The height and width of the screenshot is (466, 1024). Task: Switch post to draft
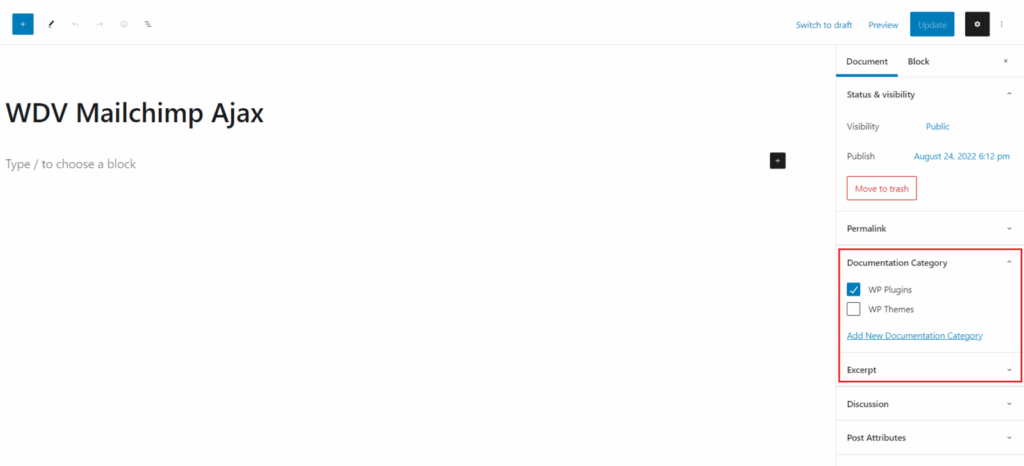pyautogui.click(x=823, y=24)
